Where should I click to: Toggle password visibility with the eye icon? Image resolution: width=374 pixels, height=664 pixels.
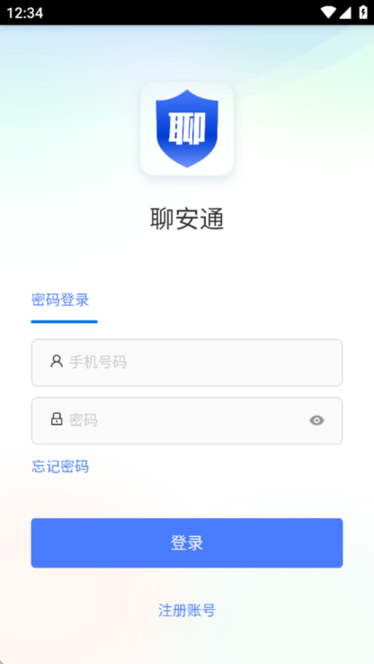click(x=317, y=421)
